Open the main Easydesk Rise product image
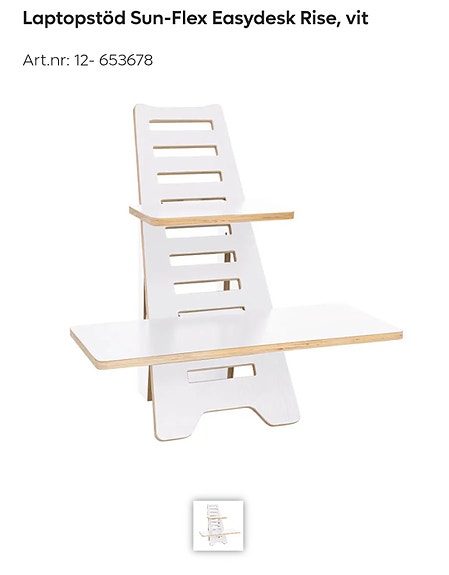This screenshot has height=575, width=449. pyautogui.click(x=237, y=272)
